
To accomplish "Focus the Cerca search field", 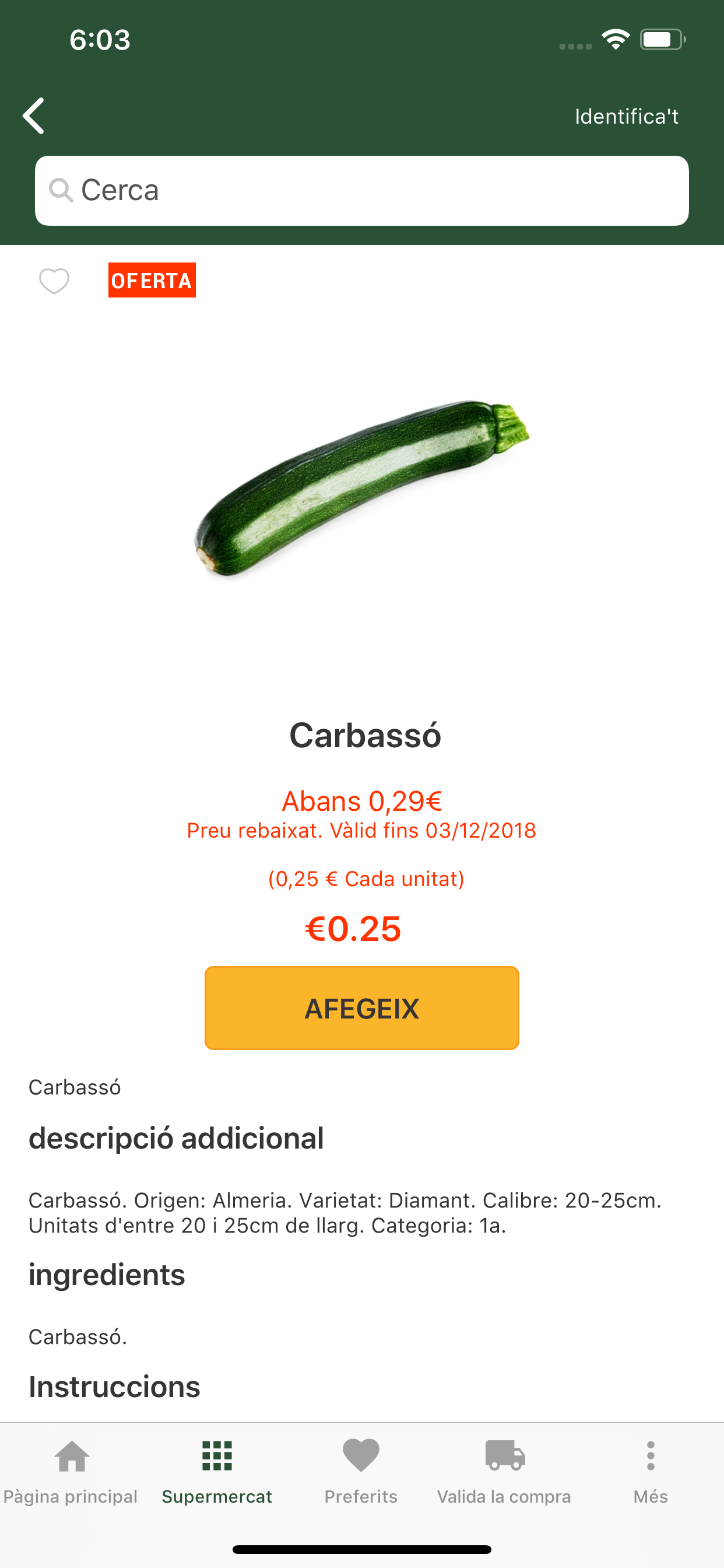I will pyautogui.click(x=361, y=191).
